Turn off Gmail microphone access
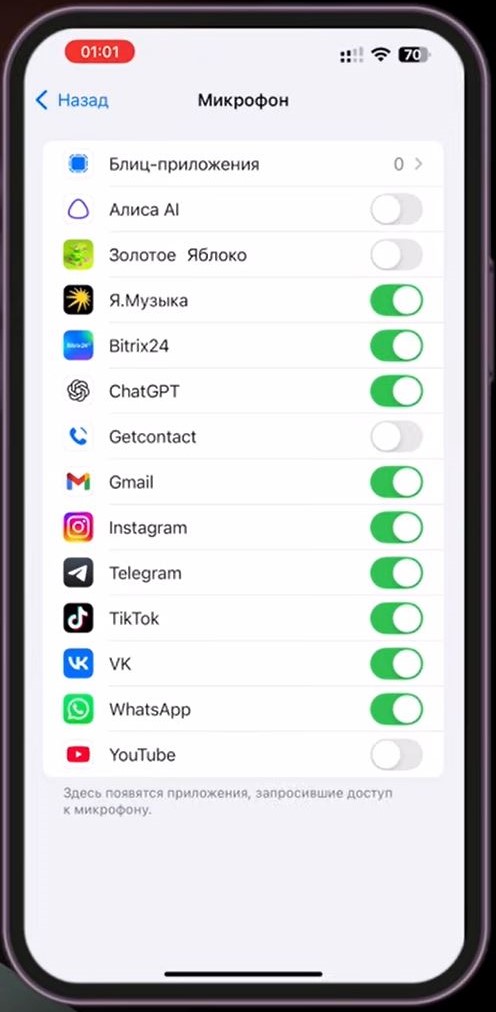 (397, 482)
